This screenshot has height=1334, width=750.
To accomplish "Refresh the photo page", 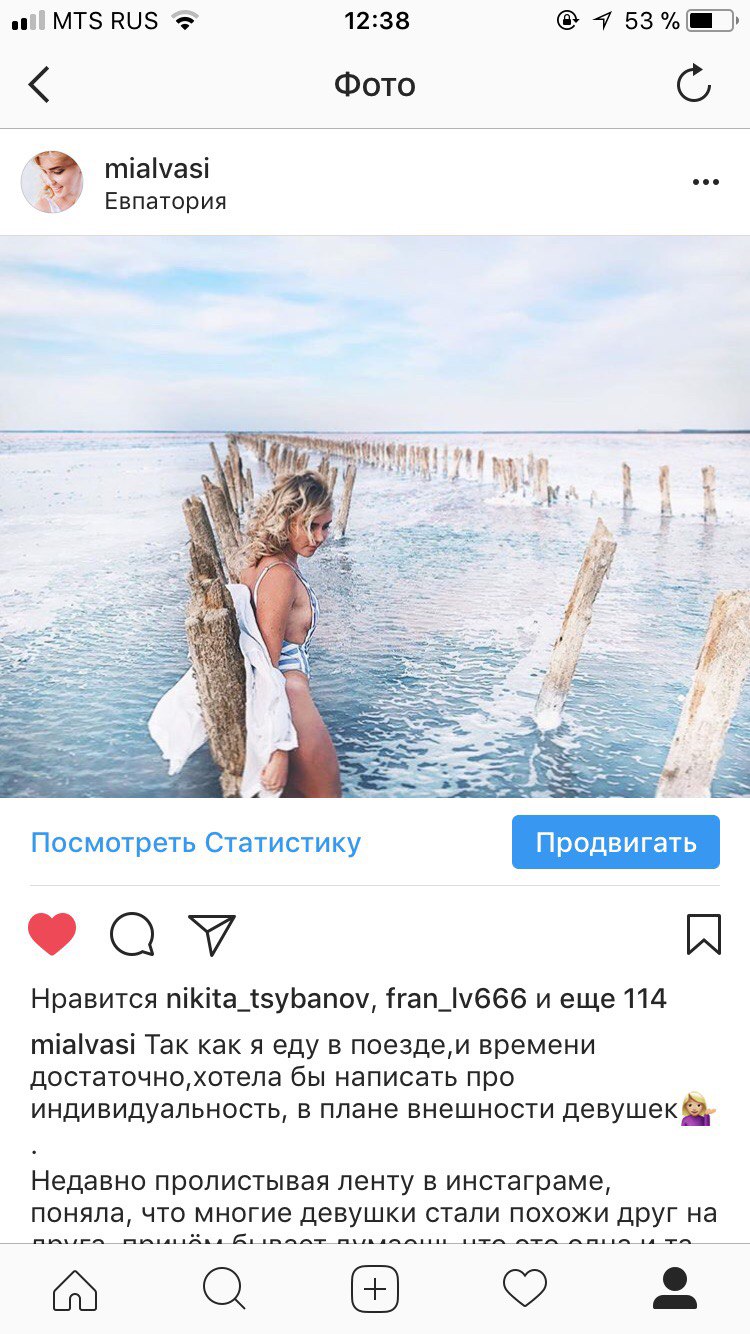I will tap(693, 85).
